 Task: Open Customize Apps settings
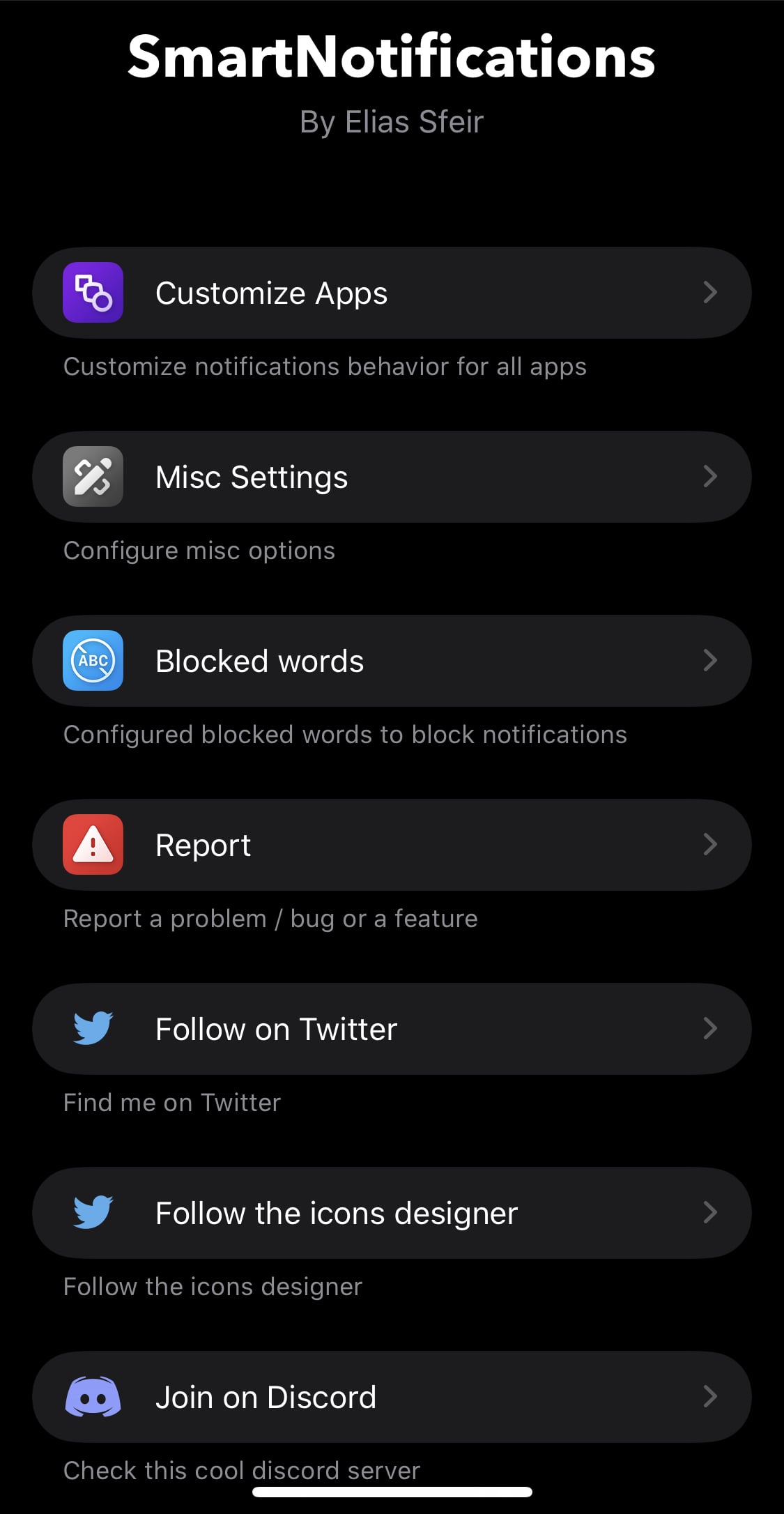tap(392, 293)
